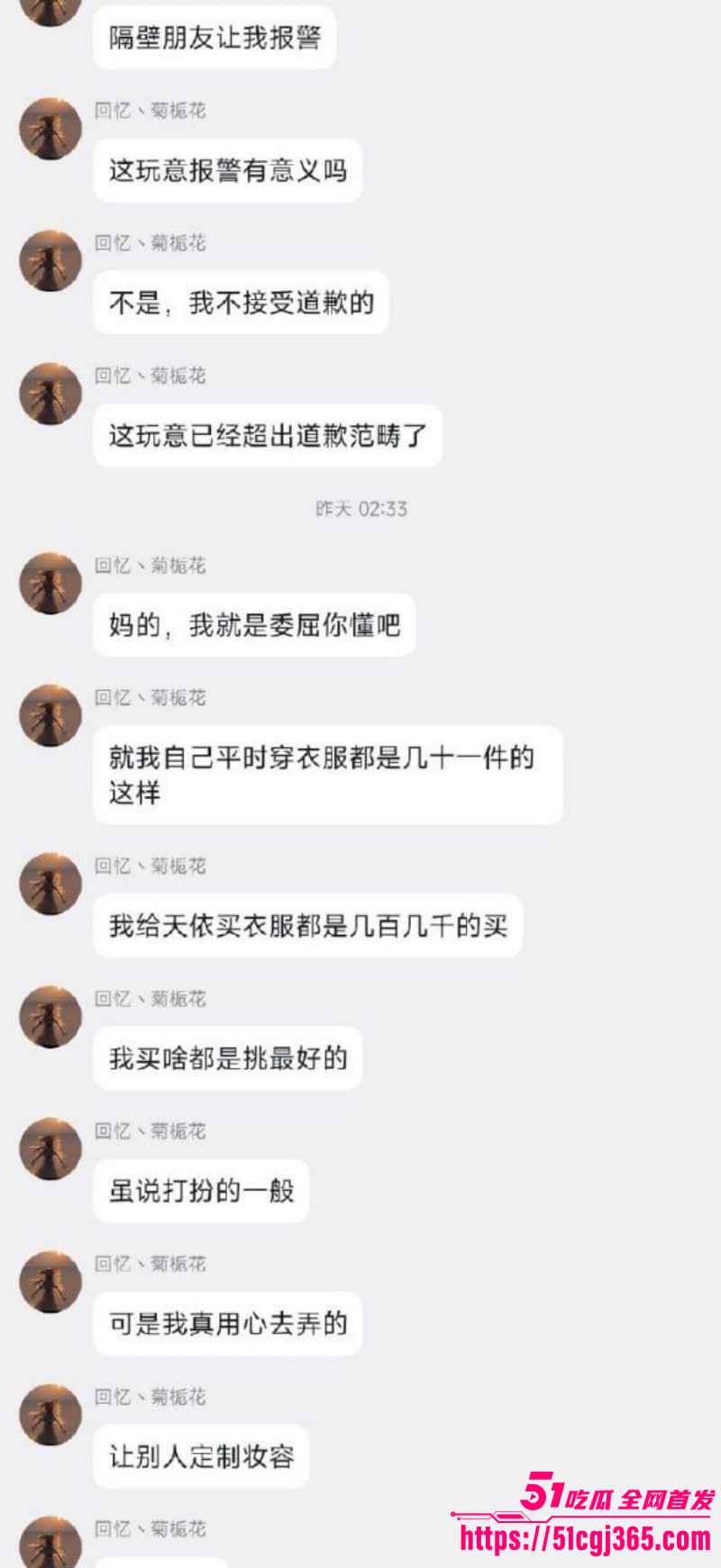Image resolution: width=721 pixels, height=1568 pixels.
Task: Click the message '隔壁朋友让我报警'
Action: pyautogui.click(x=214, y=38)
